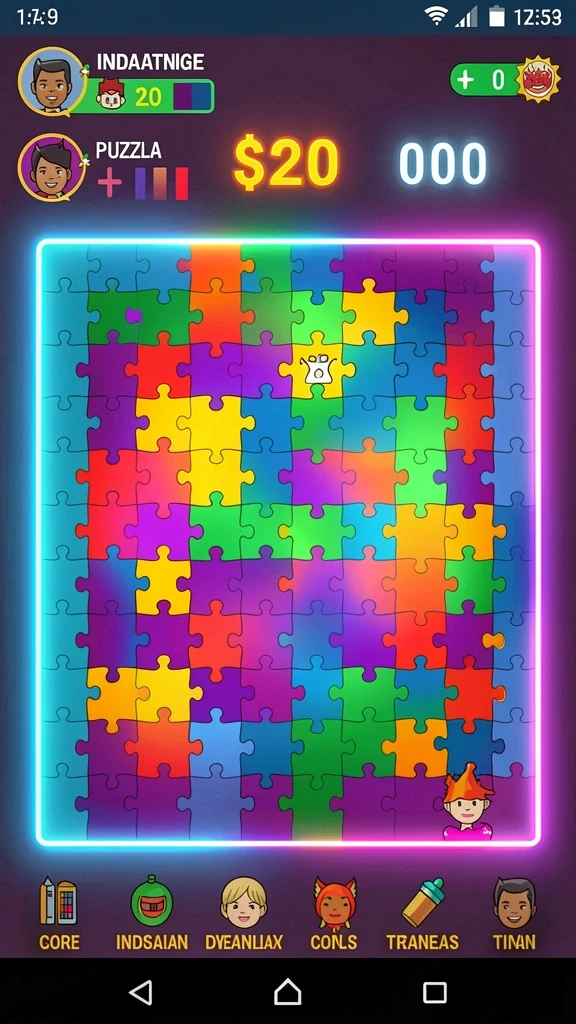Return to the home screen
This screenshot has width=576, height=1024.
[287, 992]
